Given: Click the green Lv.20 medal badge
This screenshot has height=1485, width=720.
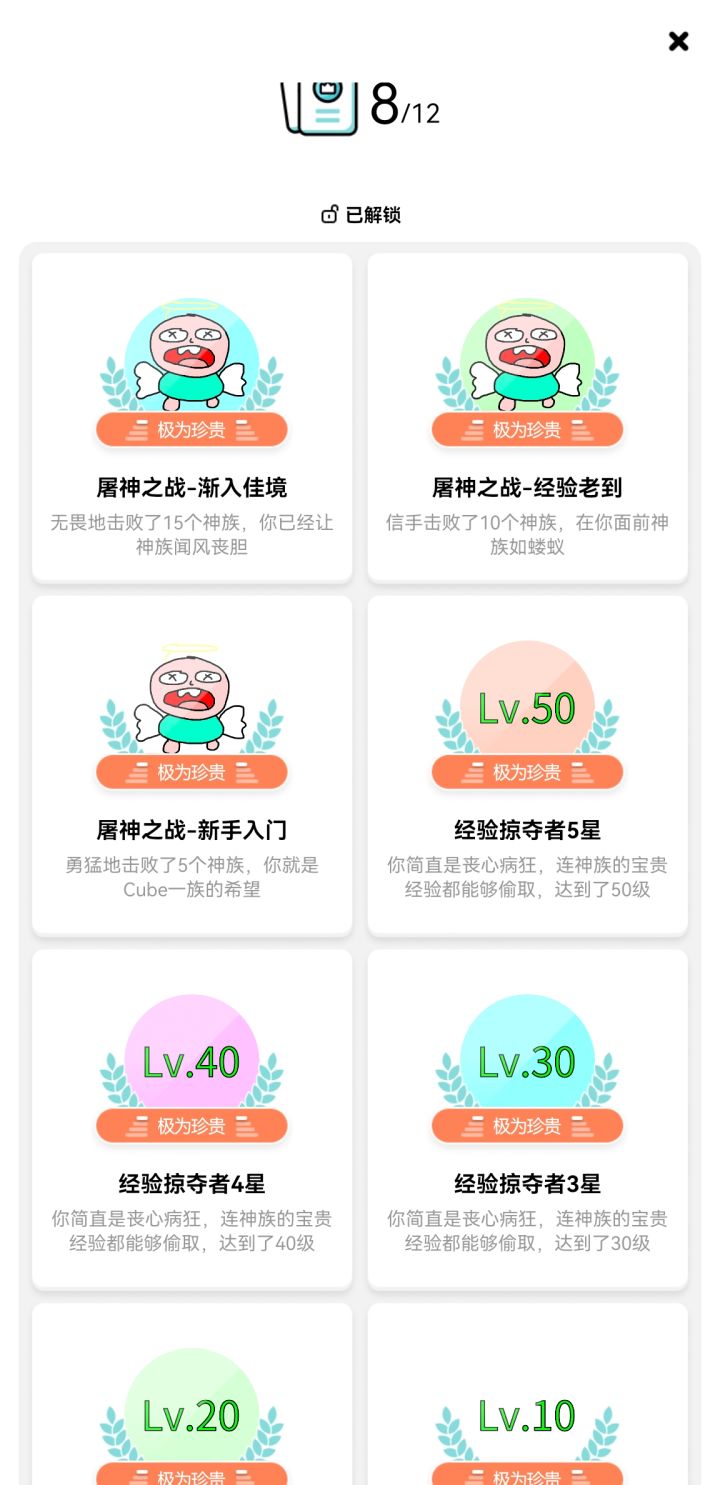Looking at the screenshot, I should click(x=191, y=1413).
